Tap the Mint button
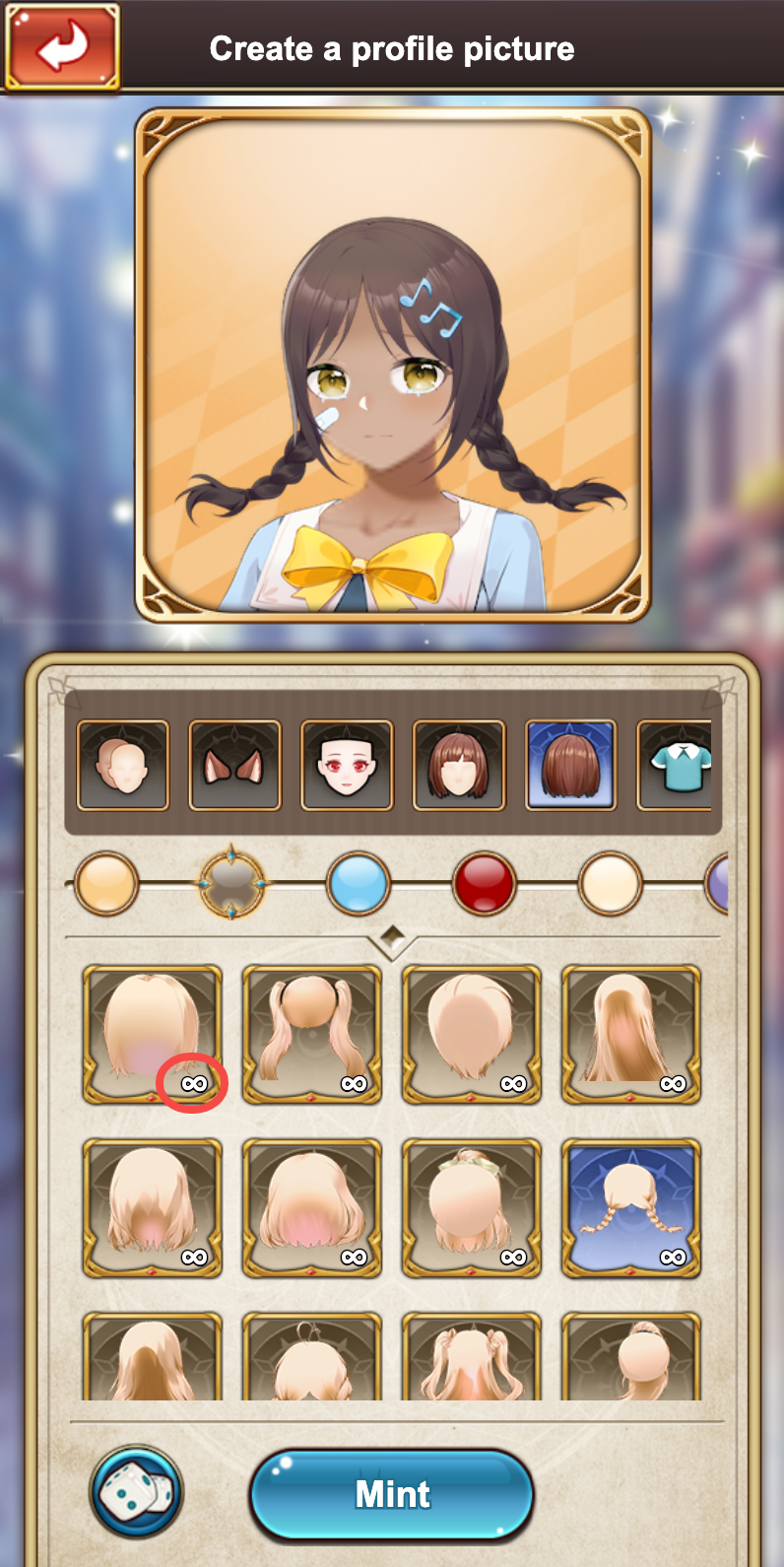Screen dimensions: 784x1567 click(x=392, y=1494)
